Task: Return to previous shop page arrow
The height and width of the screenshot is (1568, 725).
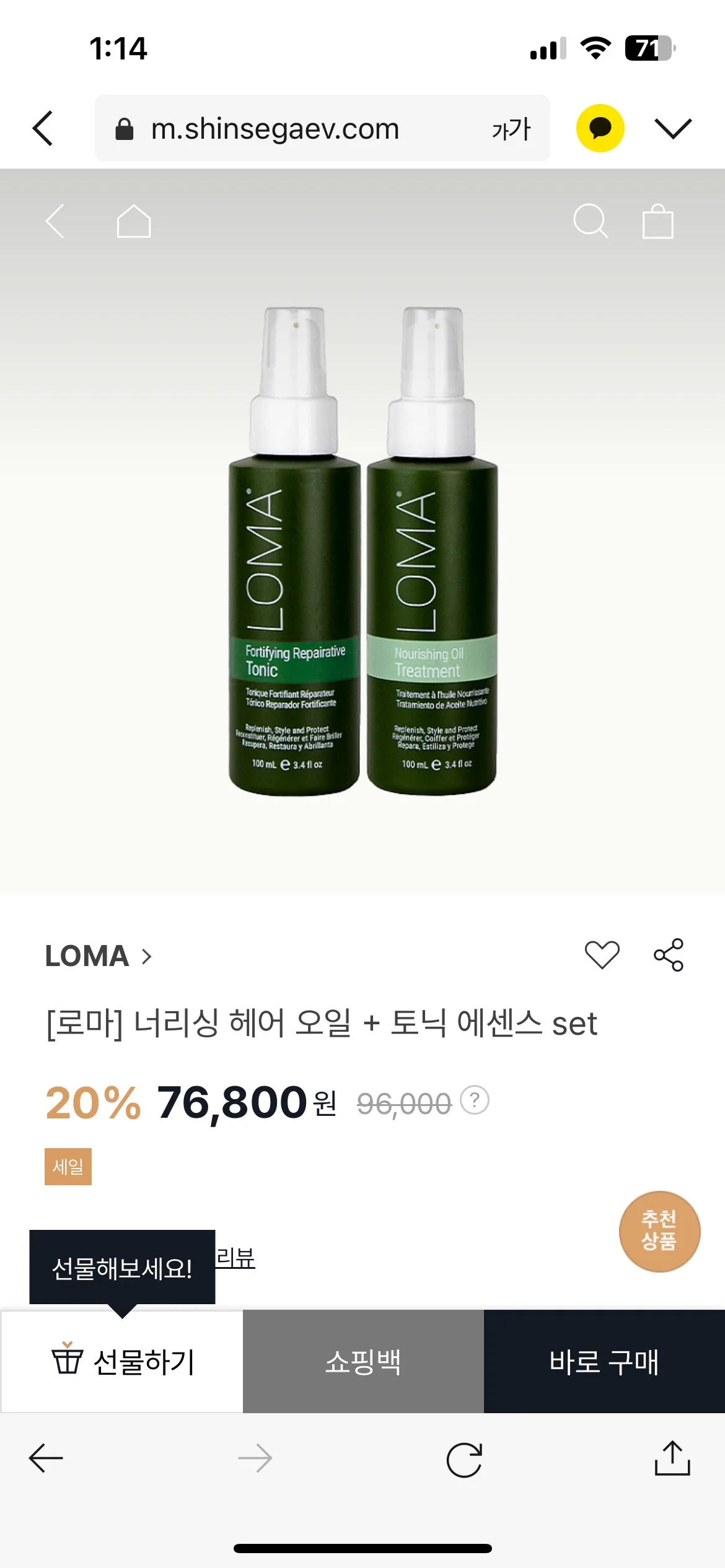Action: pyautogui.click(x=55, y=221)
